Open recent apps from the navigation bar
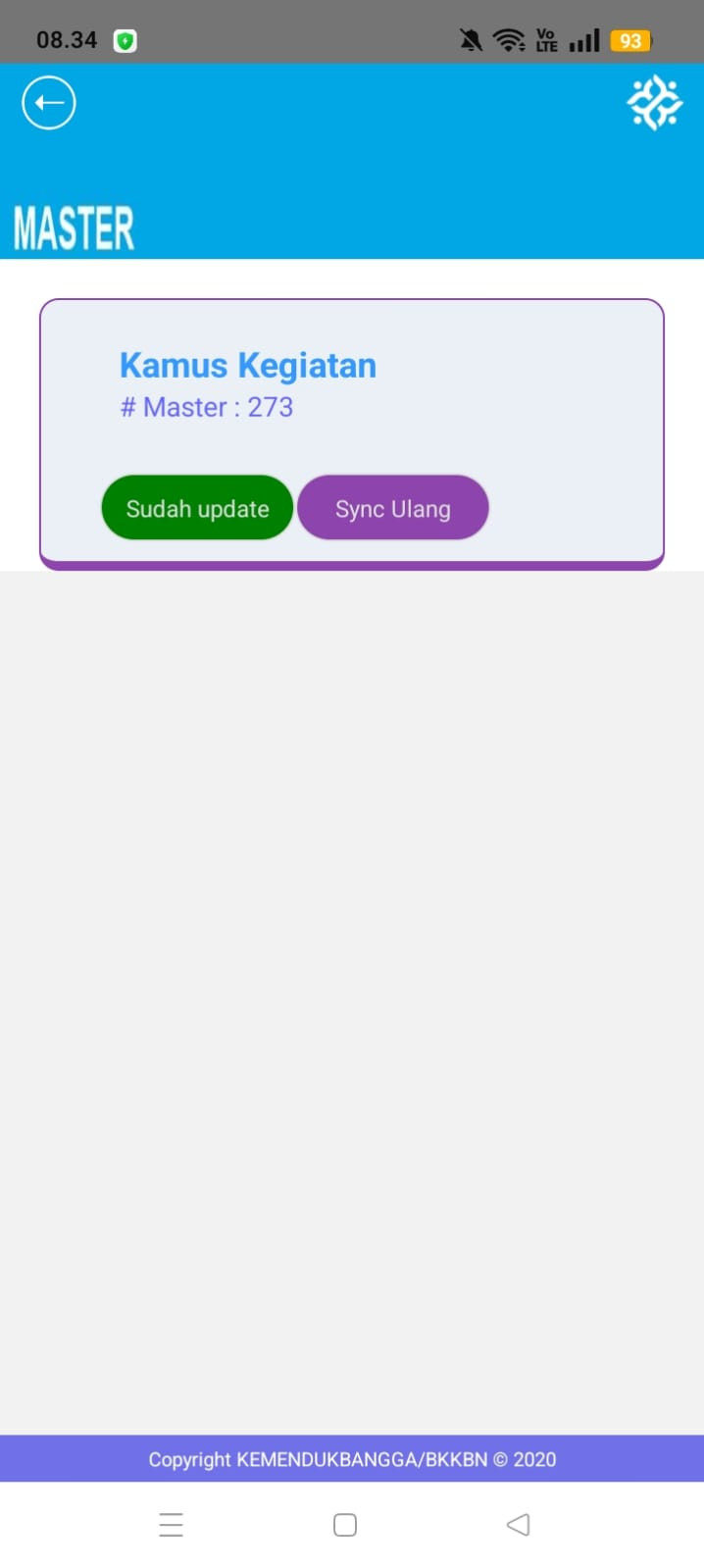Image resolution: width=704 pixels, height=1568 pixels. point(172,1524)
